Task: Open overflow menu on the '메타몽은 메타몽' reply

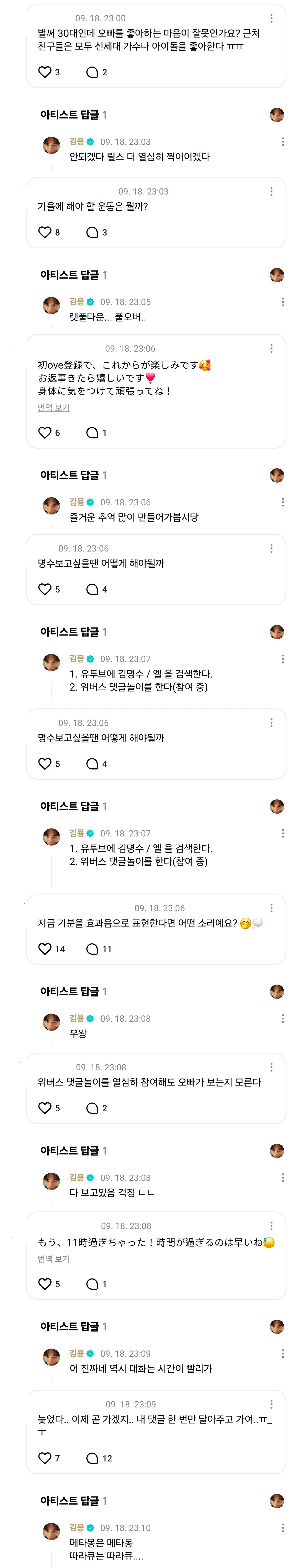Action: (x=283, y=1528)
